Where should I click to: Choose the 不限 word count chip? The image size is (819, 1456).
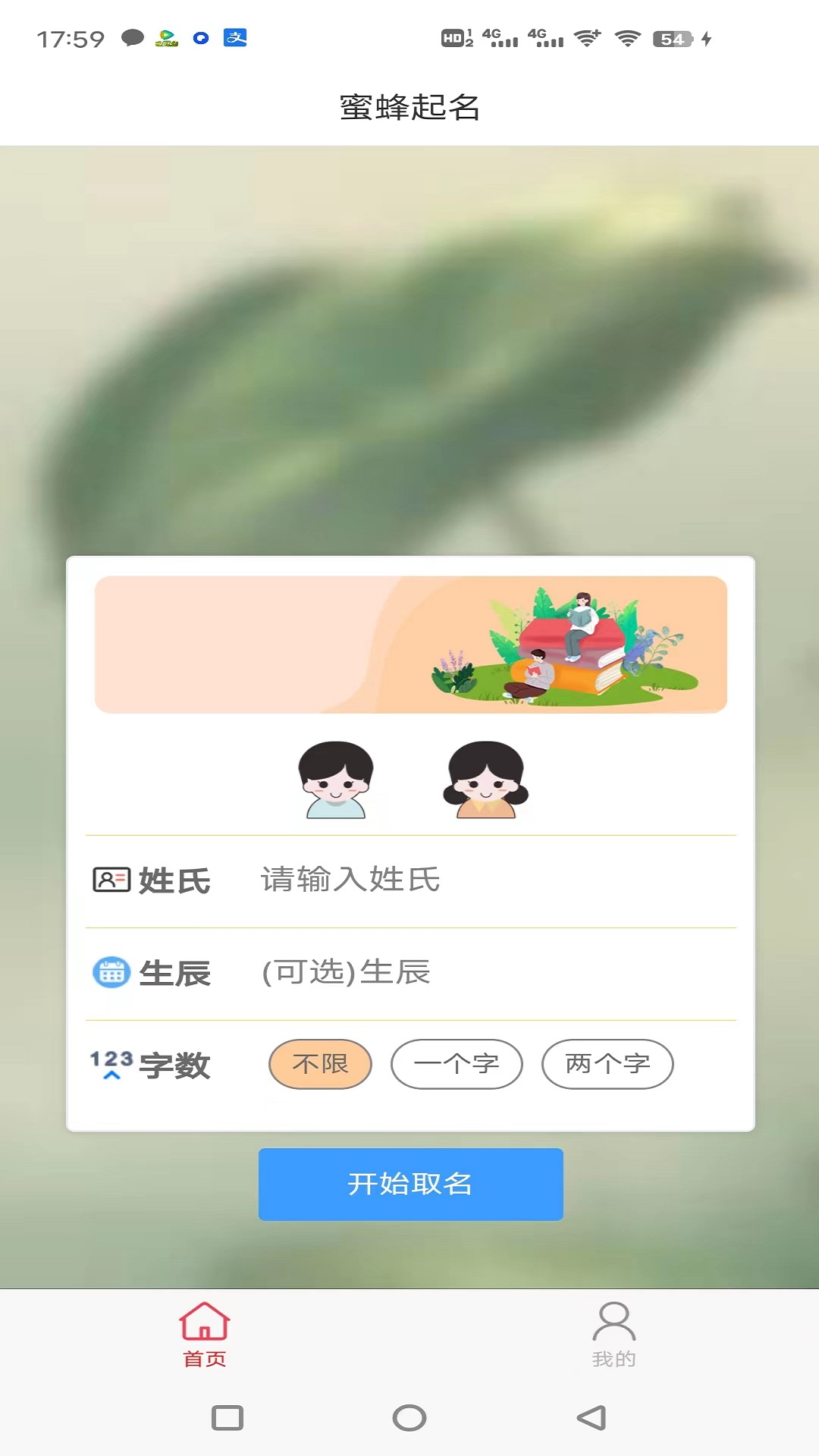[x=320, y=1064]
